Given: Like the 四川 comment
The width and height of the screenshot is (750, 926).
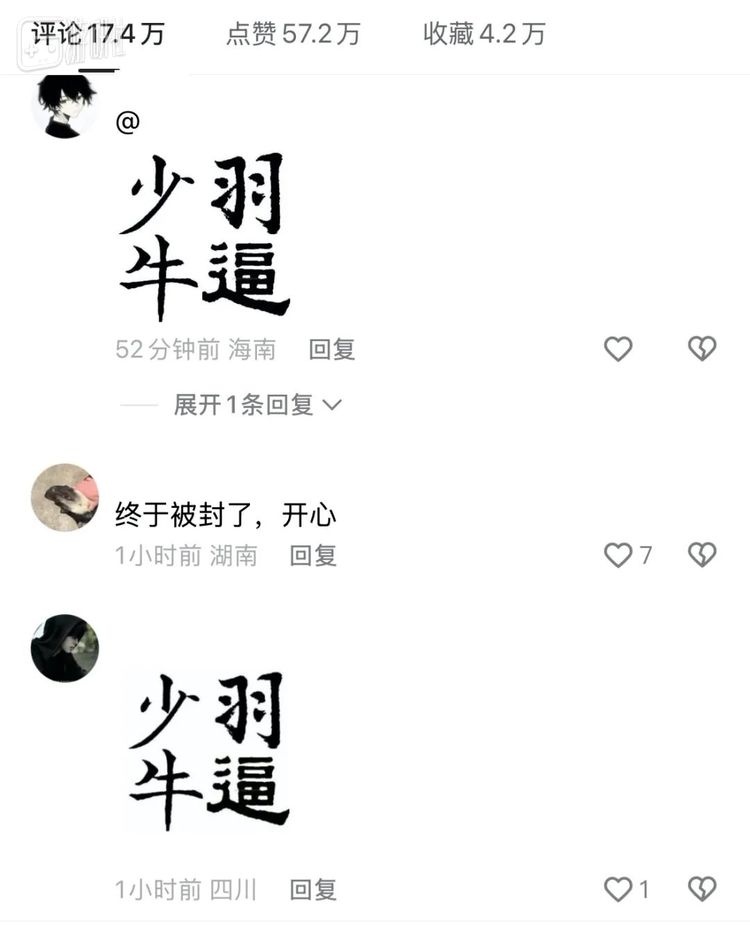Looking at the screenshot, I should (618, 889).
